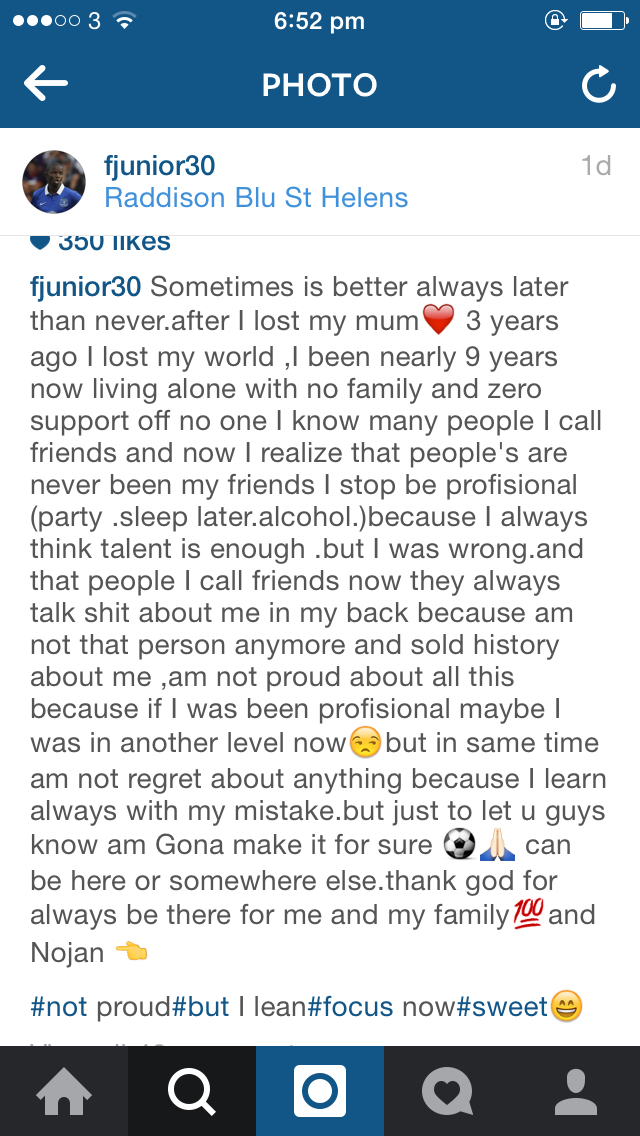View the list of 350 likes
The height and width of the screenshot is (1136, 640).
point(112,242)
